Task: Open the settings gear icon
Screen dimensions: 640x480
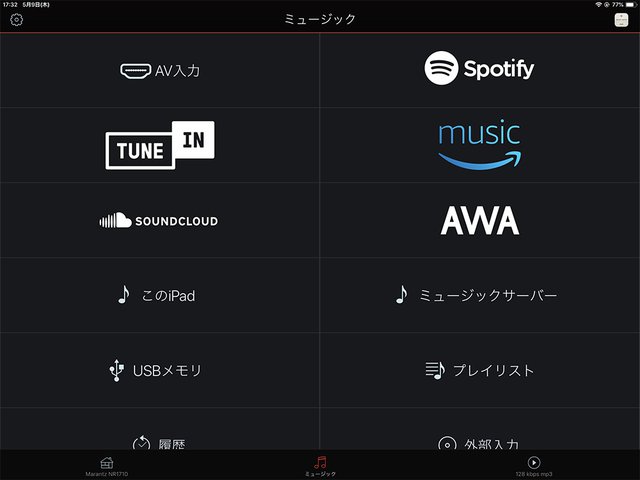Action: click(16, 19)
